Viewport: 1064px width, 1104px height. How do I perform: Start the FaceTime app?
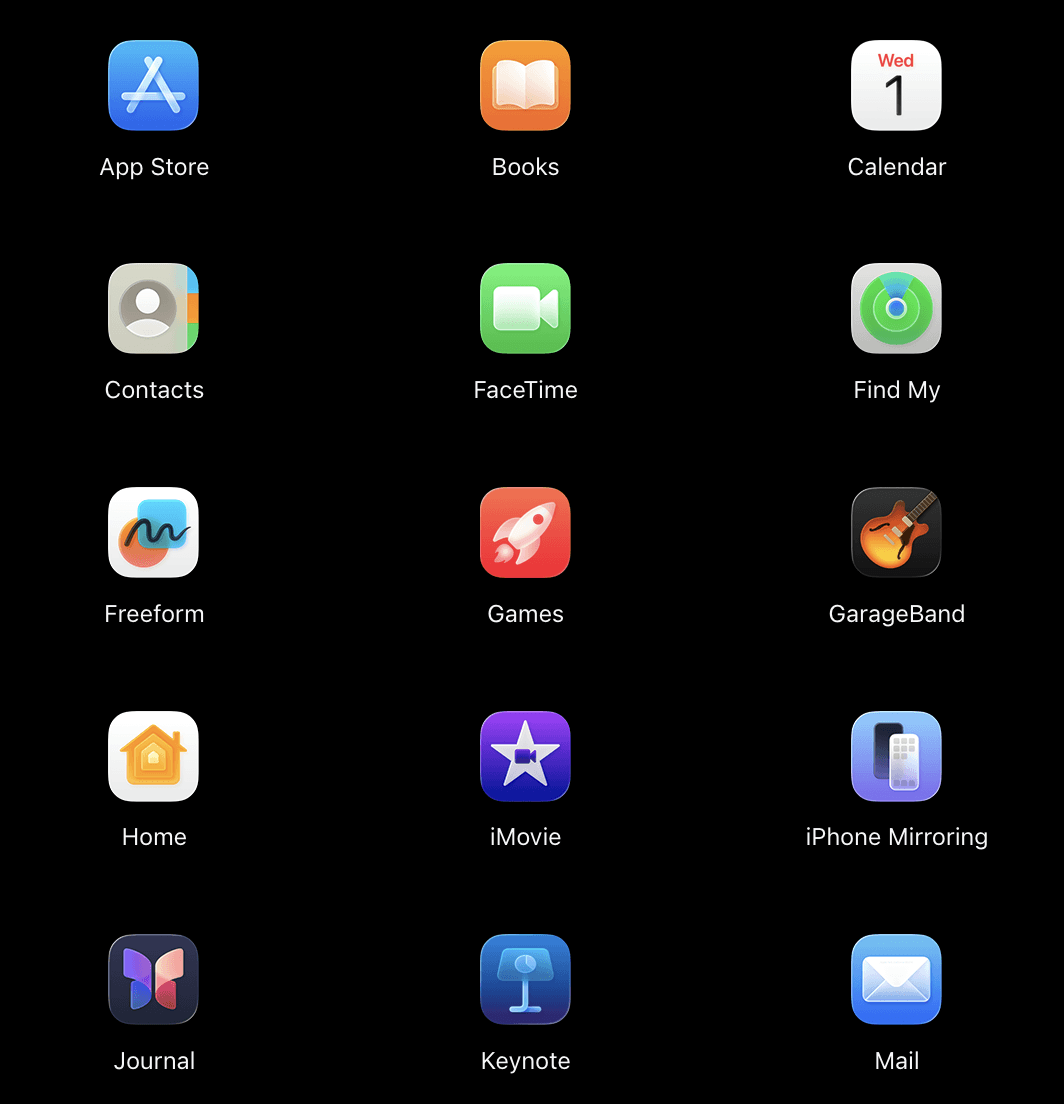525,308
